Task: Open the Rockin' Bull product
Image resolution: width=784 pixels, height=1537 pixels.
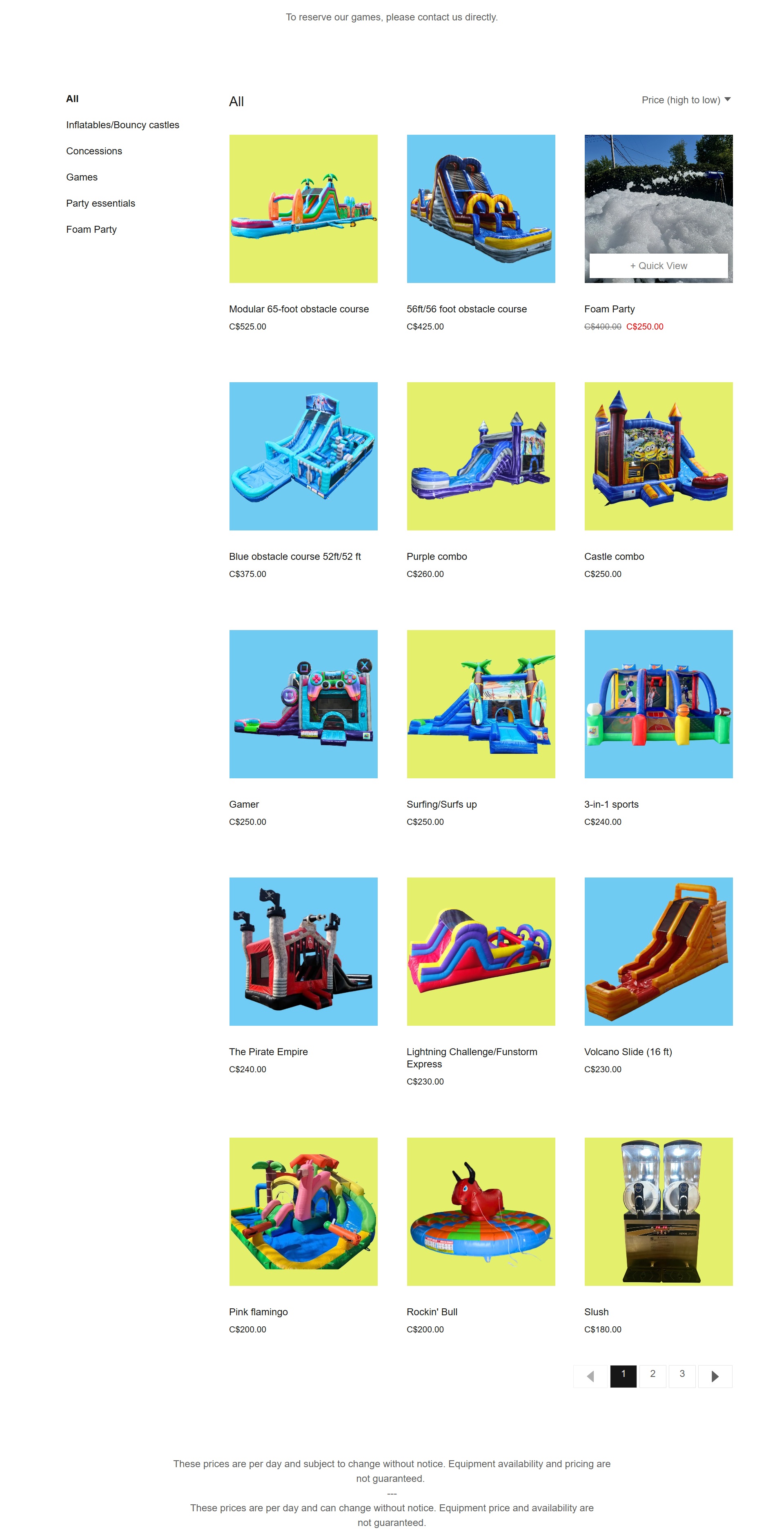Action: click(480, 1212)
